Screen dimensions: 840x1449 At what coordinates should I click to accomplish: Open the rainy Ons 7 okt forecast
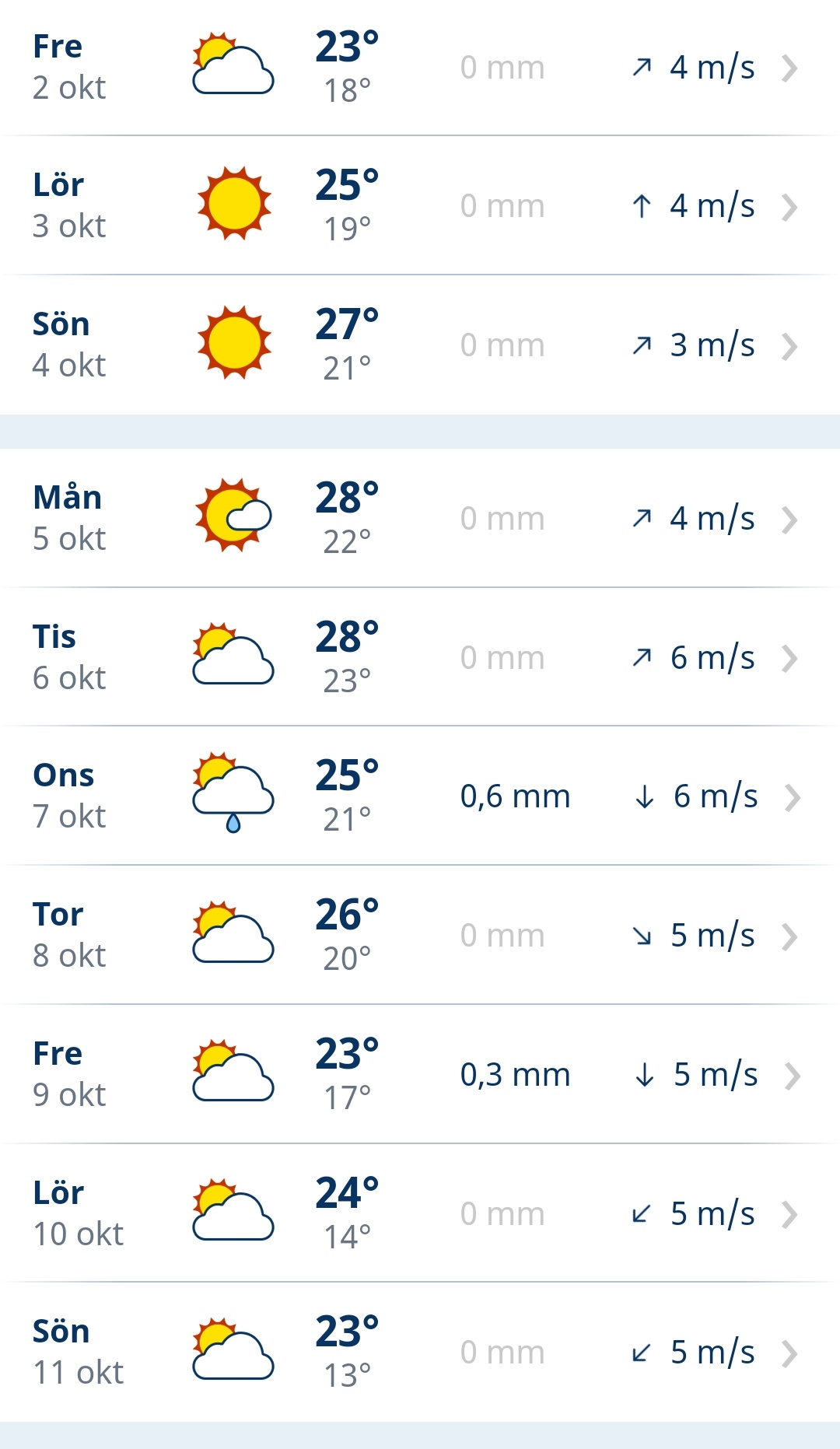[420, 796]
